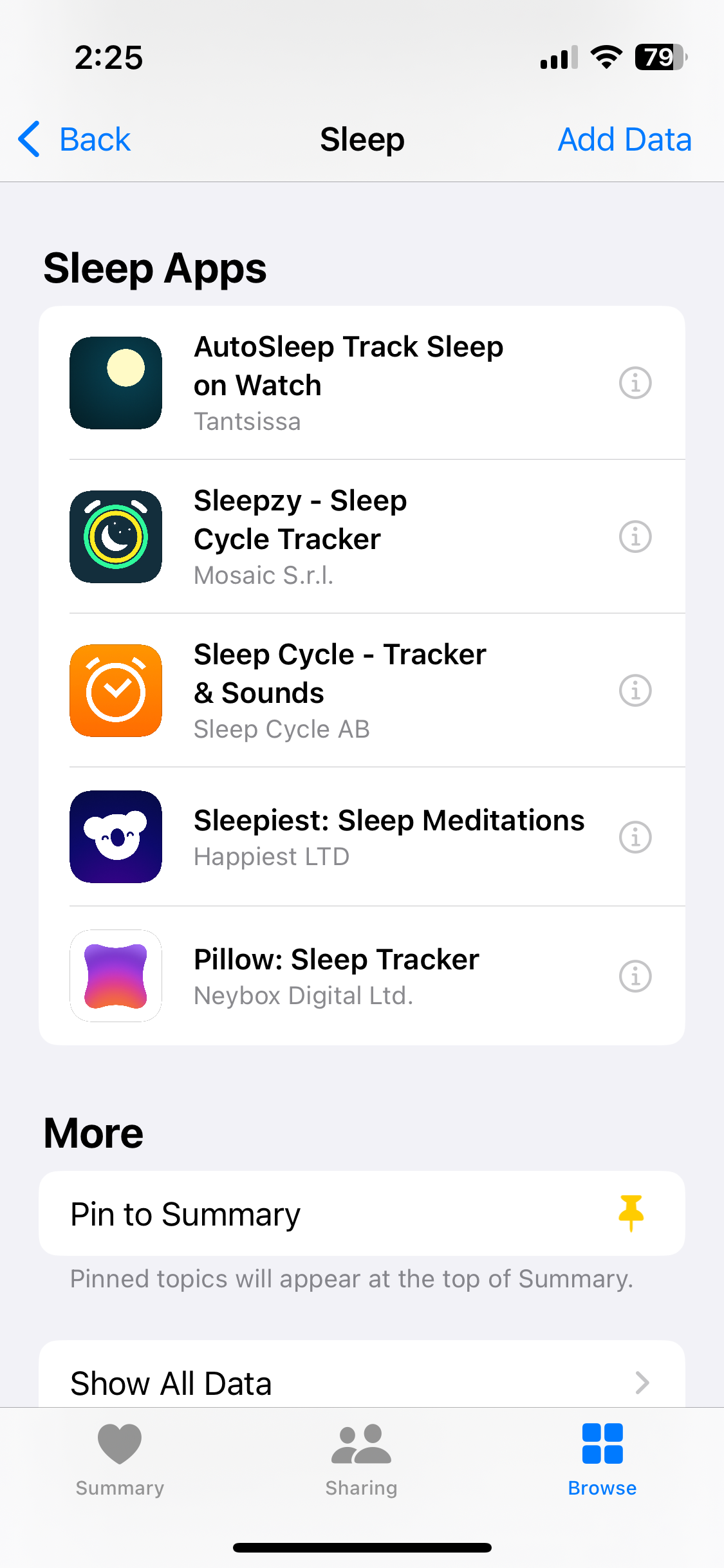View info for Pillow app
This screenshot has height=1568, width=724.
pos(635,976)
